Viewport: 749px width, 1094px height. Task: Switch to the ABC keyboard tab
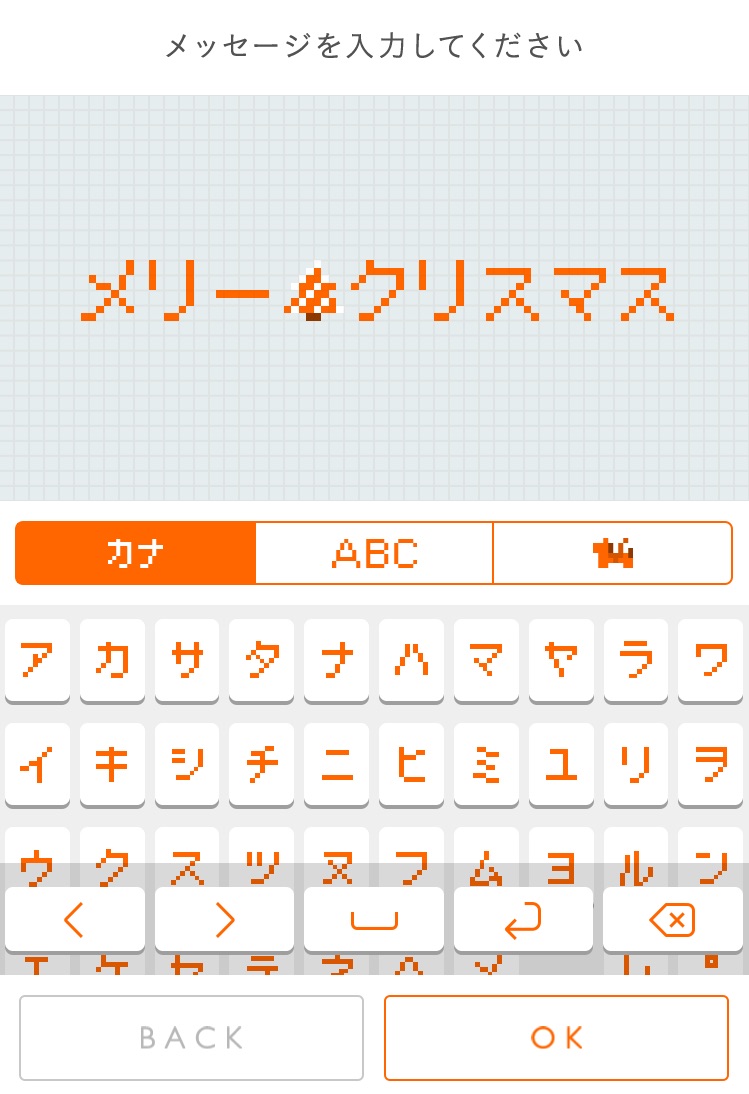pos(374,553)
